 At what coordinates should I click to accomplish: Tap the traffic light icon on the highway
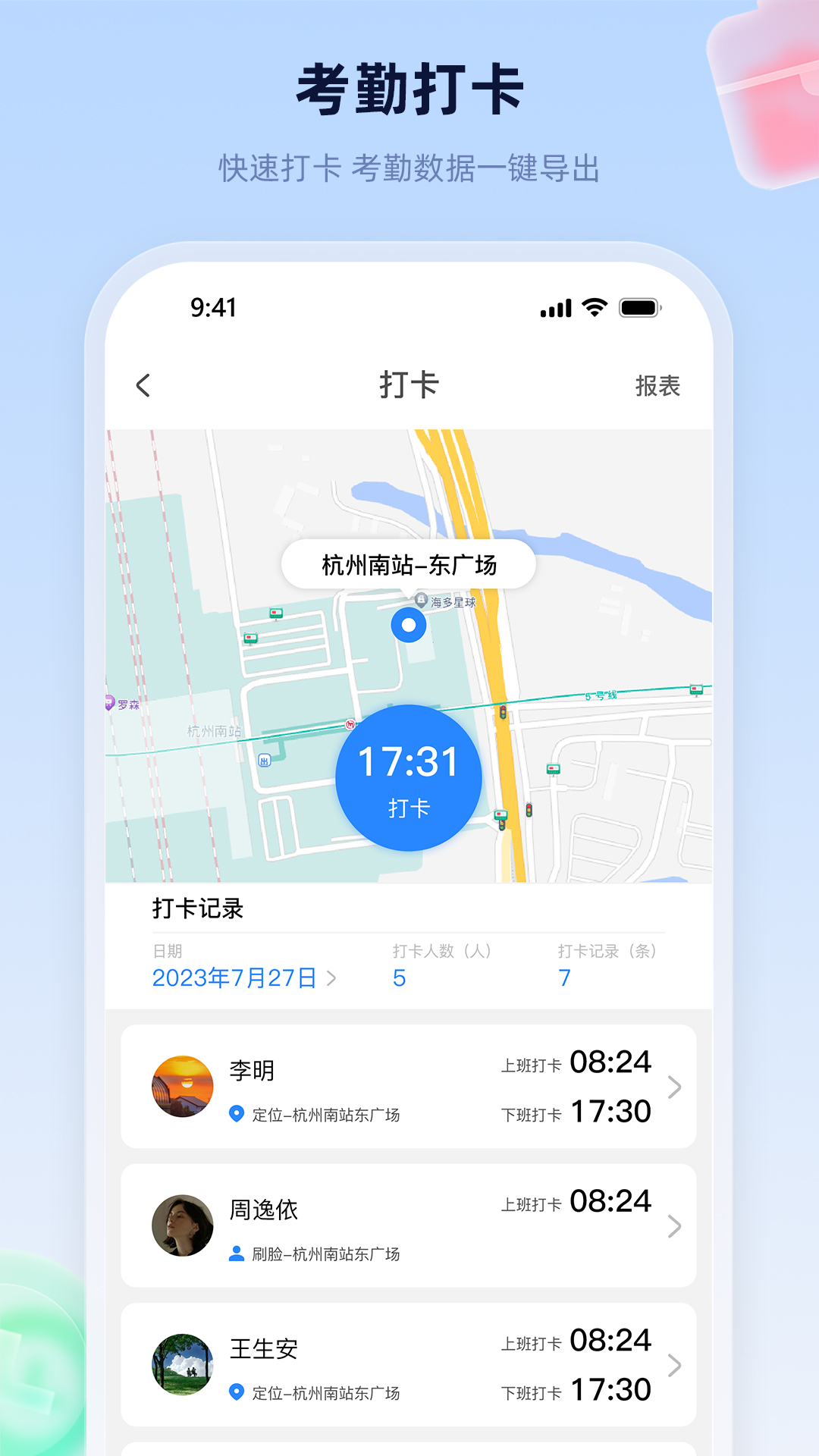(503, 712)
